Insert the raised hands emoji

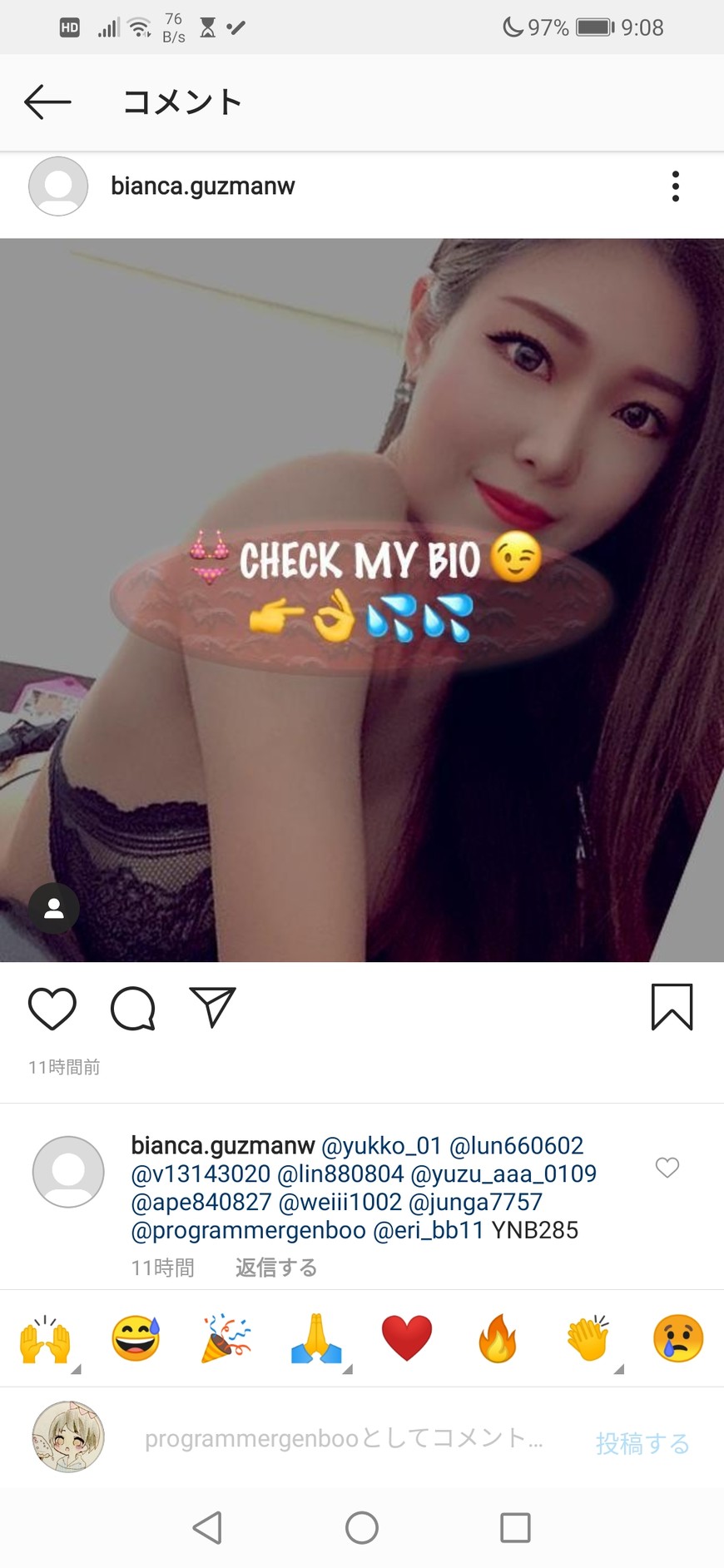(46, 1339)
